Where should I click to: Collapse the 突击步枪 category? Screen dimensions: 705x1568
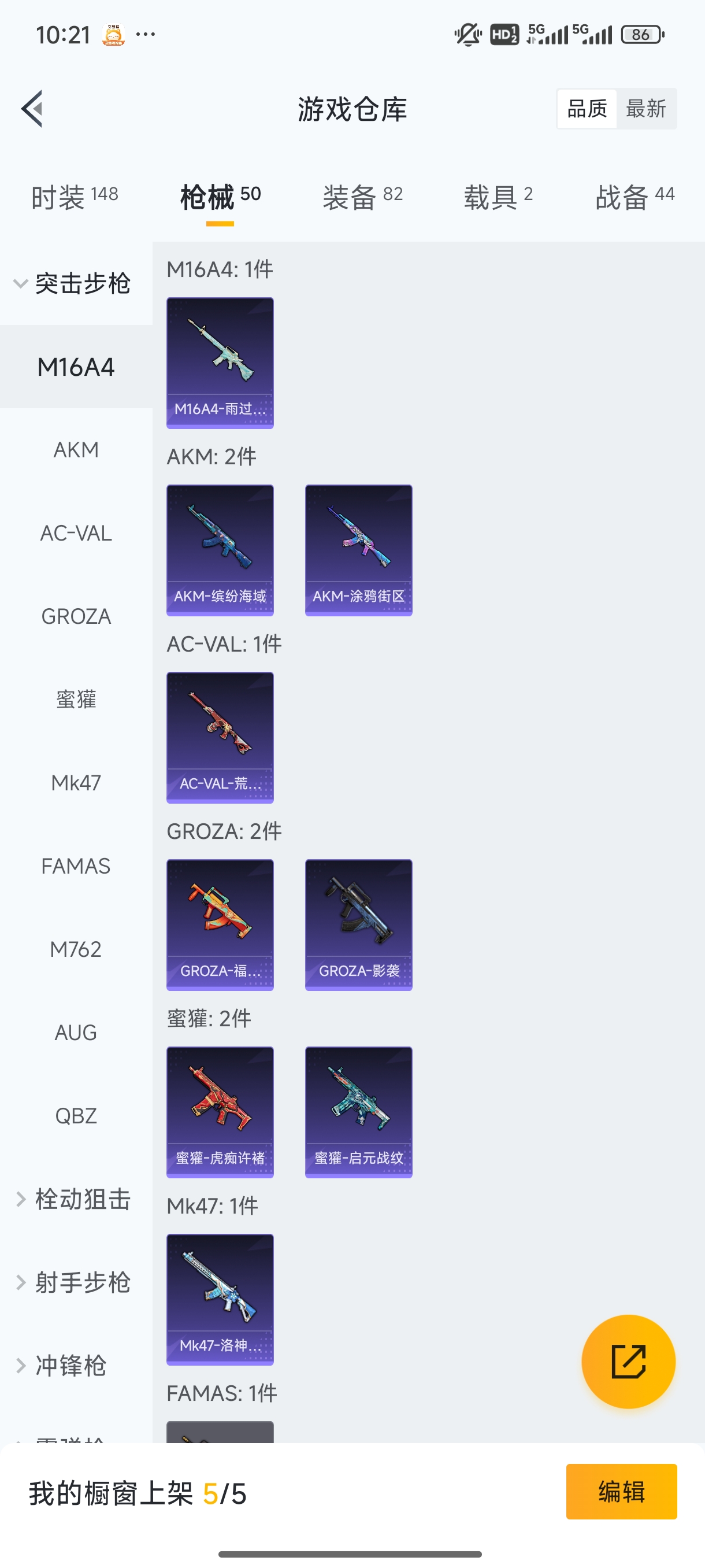83,284
